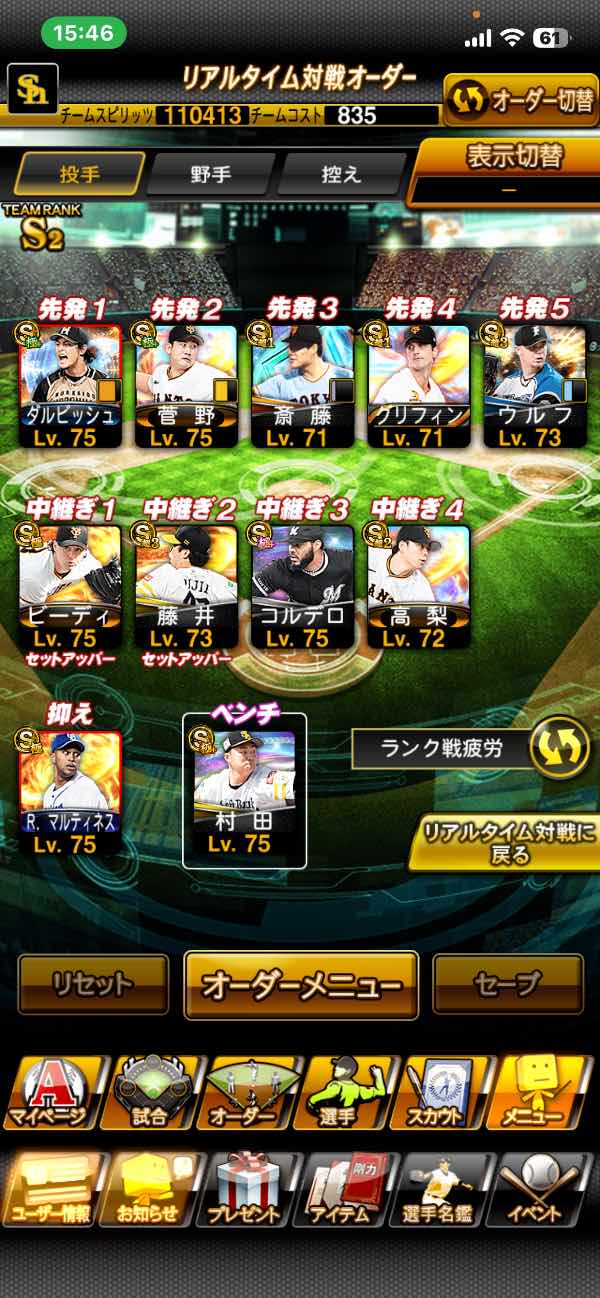The width and height of the screenshot is (600, 1298).
Task: Open お知らせ notices
Action: (x=148, y=1190)
